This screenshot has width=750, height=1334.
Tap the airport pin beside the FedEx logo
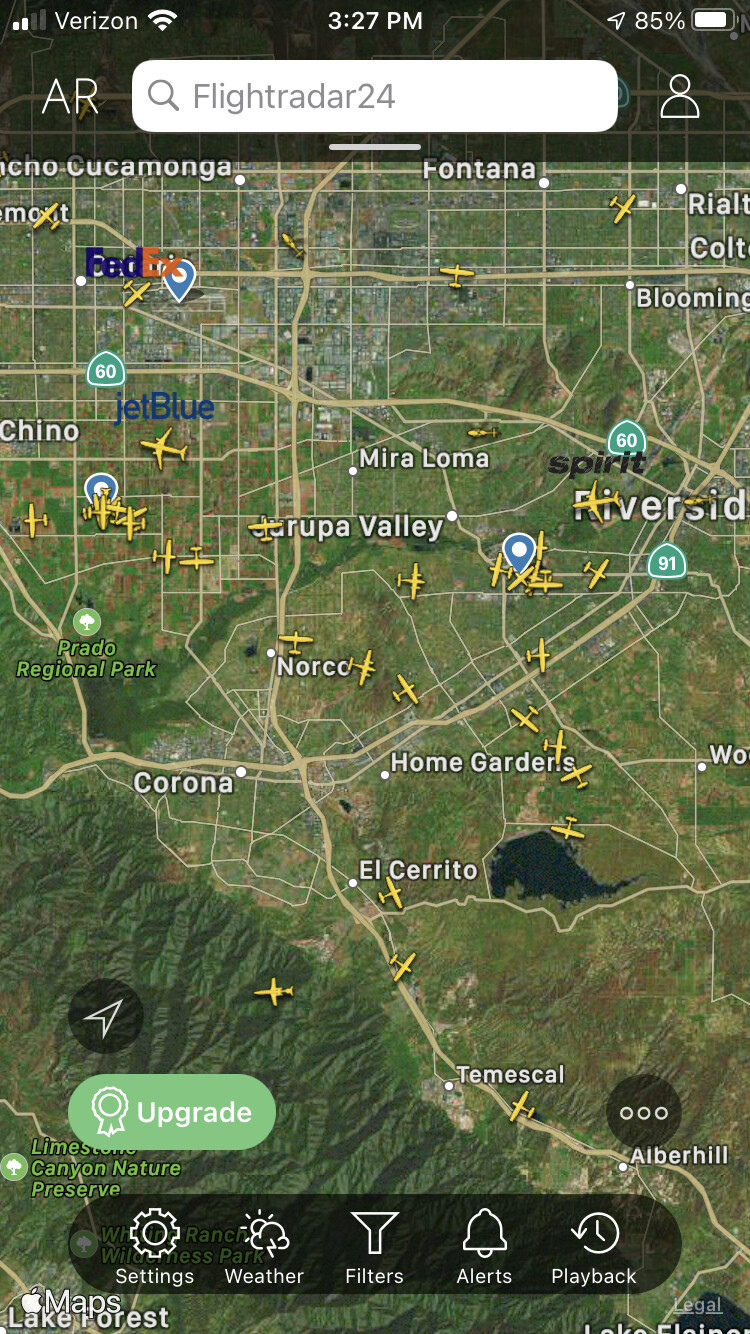[x=179, y=278]
